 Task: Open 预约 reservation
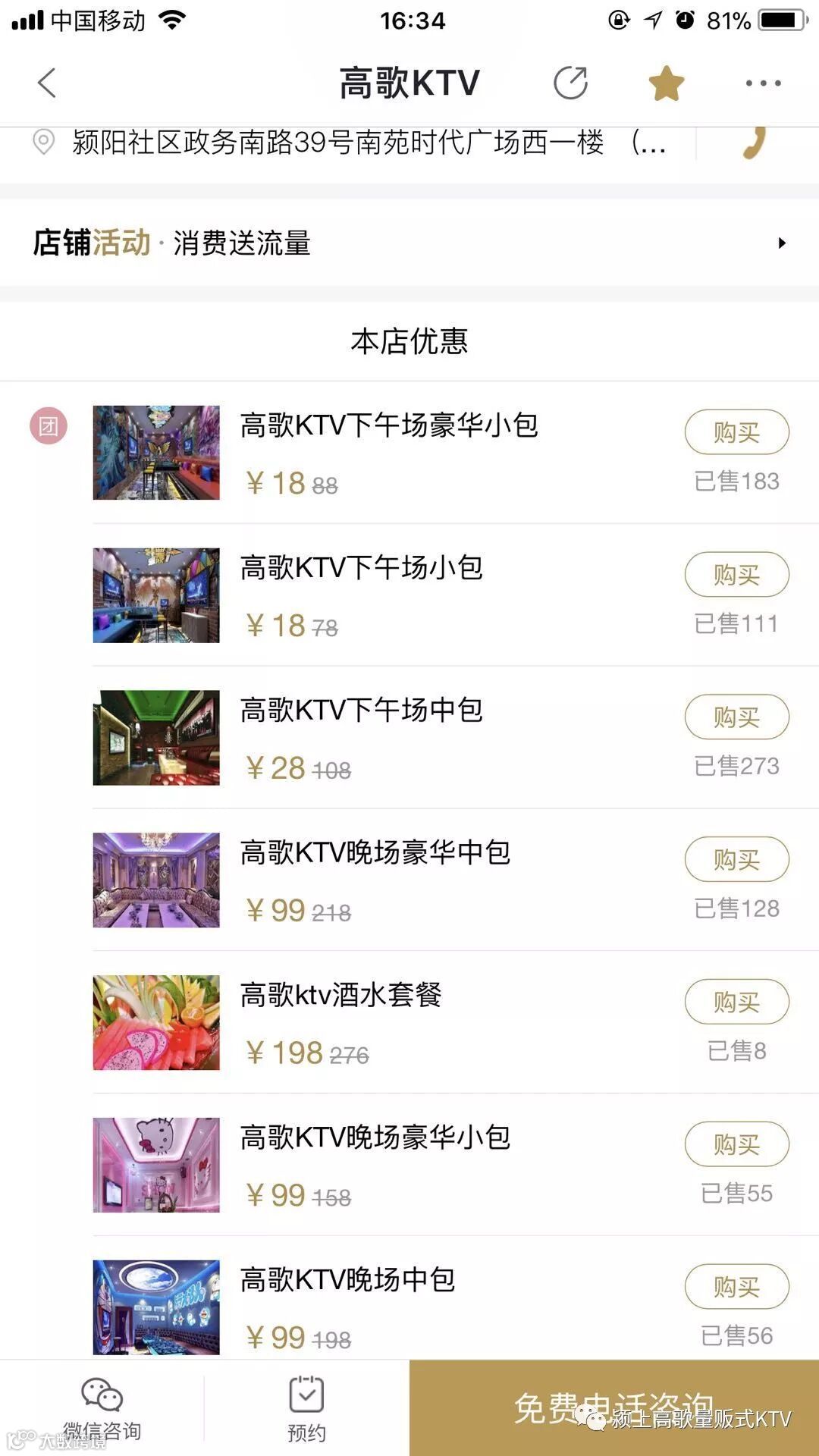(306, 1407)
